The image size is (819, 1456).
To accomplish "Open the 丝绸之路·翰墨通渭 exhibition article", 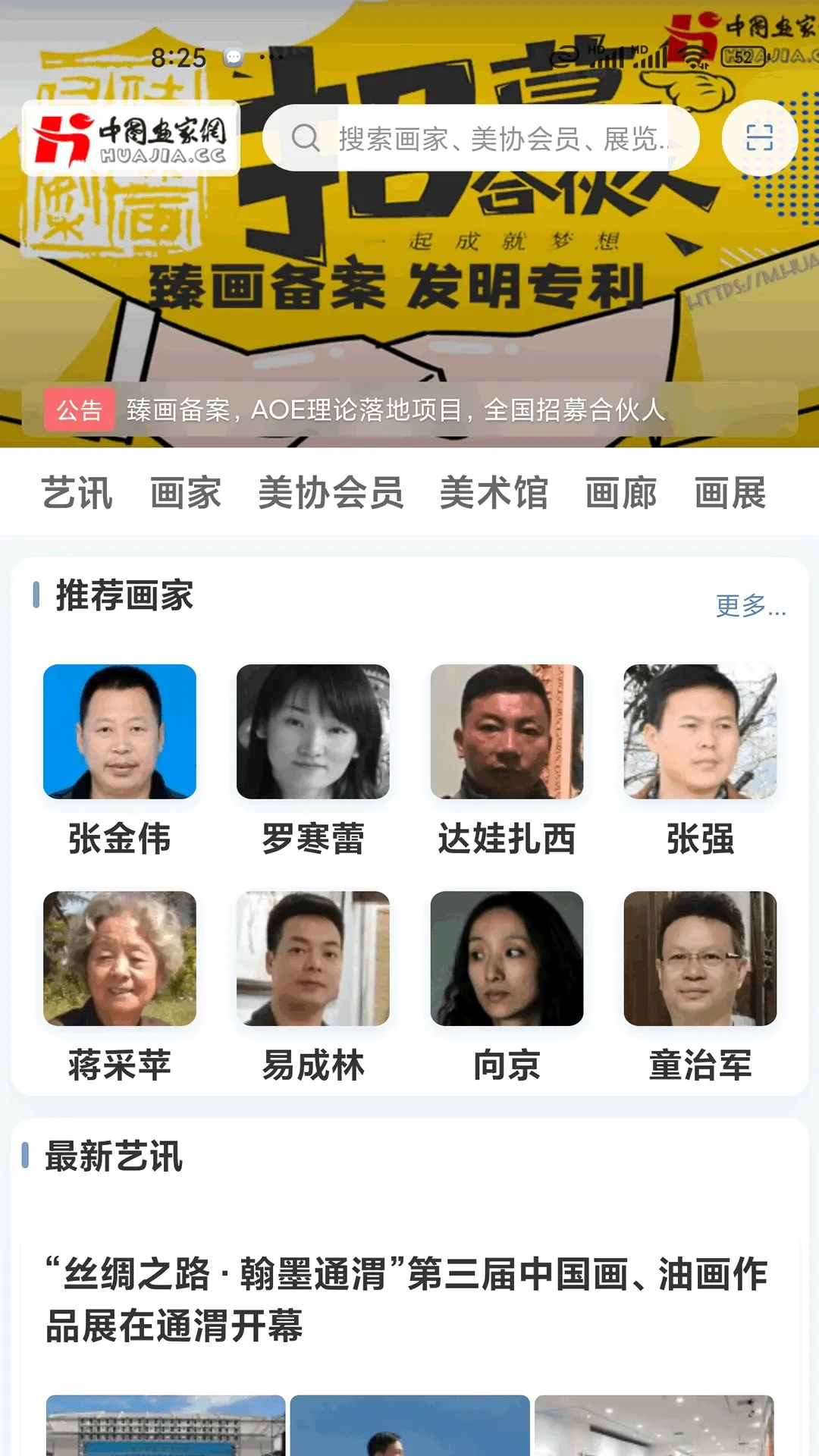I will coord(407,1300).
